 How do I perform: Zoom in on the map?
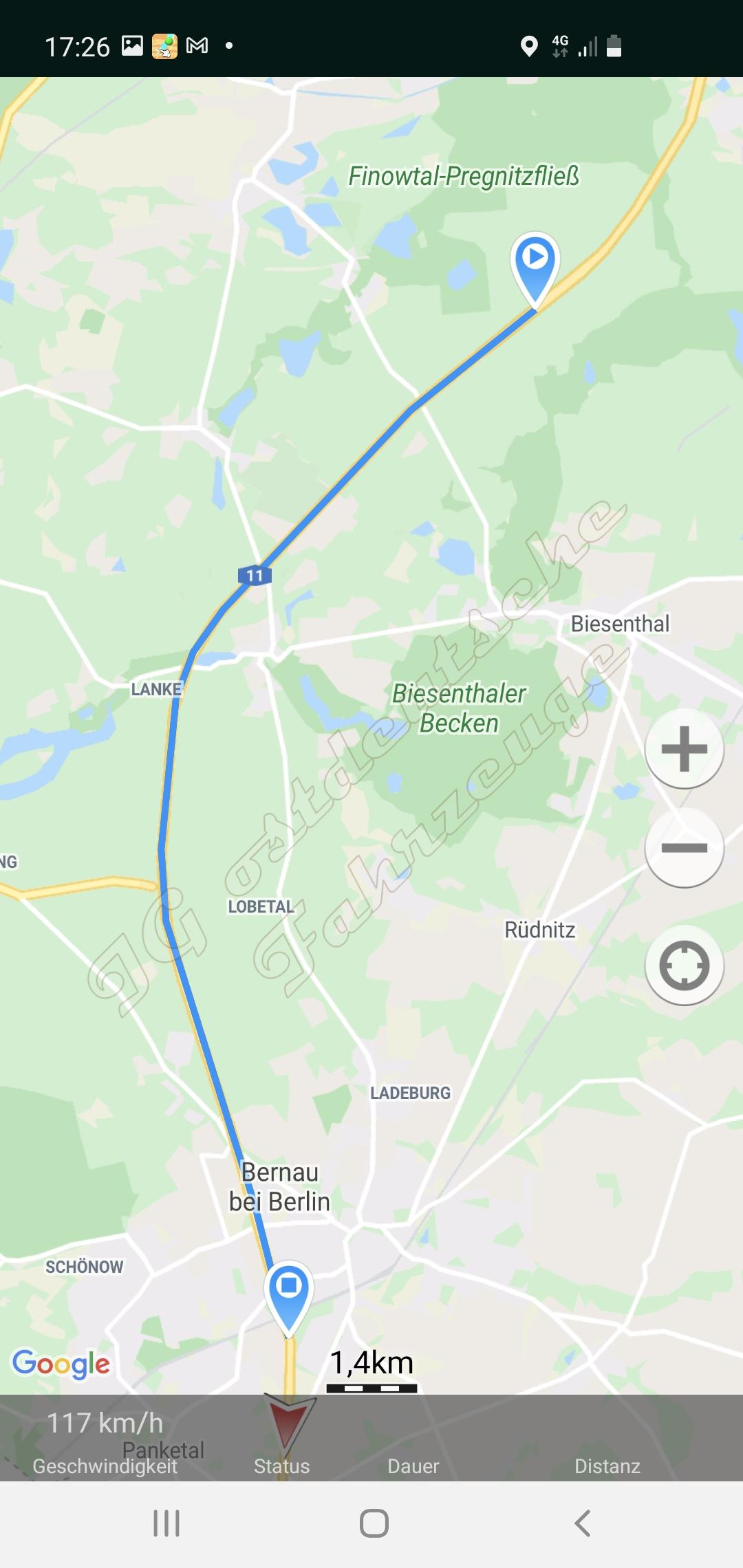684,749
